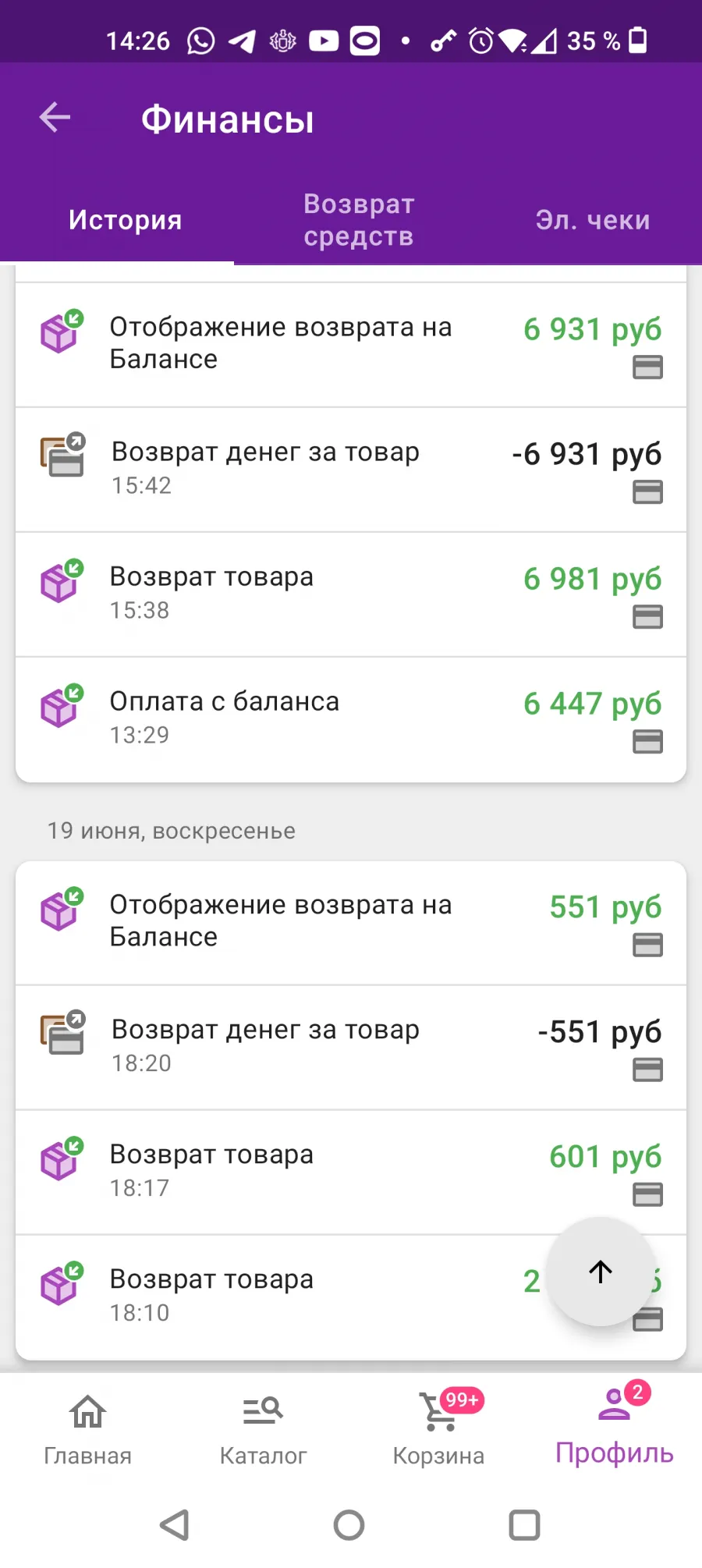Open the Каталог section
This screenshot has height=1568, width=702.
263,1430
